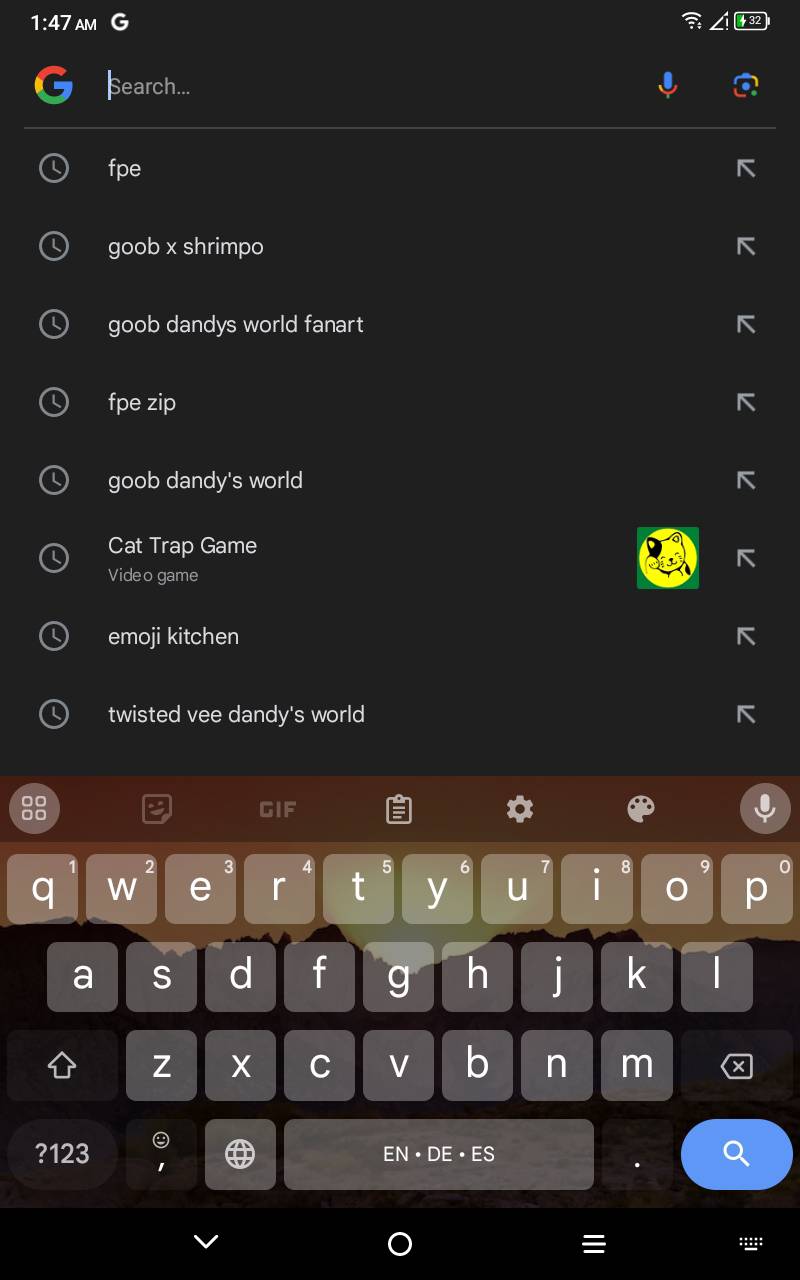Switch to the ?123 symbols keyboard
This screenshot has height=1280, width=800.
[x=62, y=1154]
